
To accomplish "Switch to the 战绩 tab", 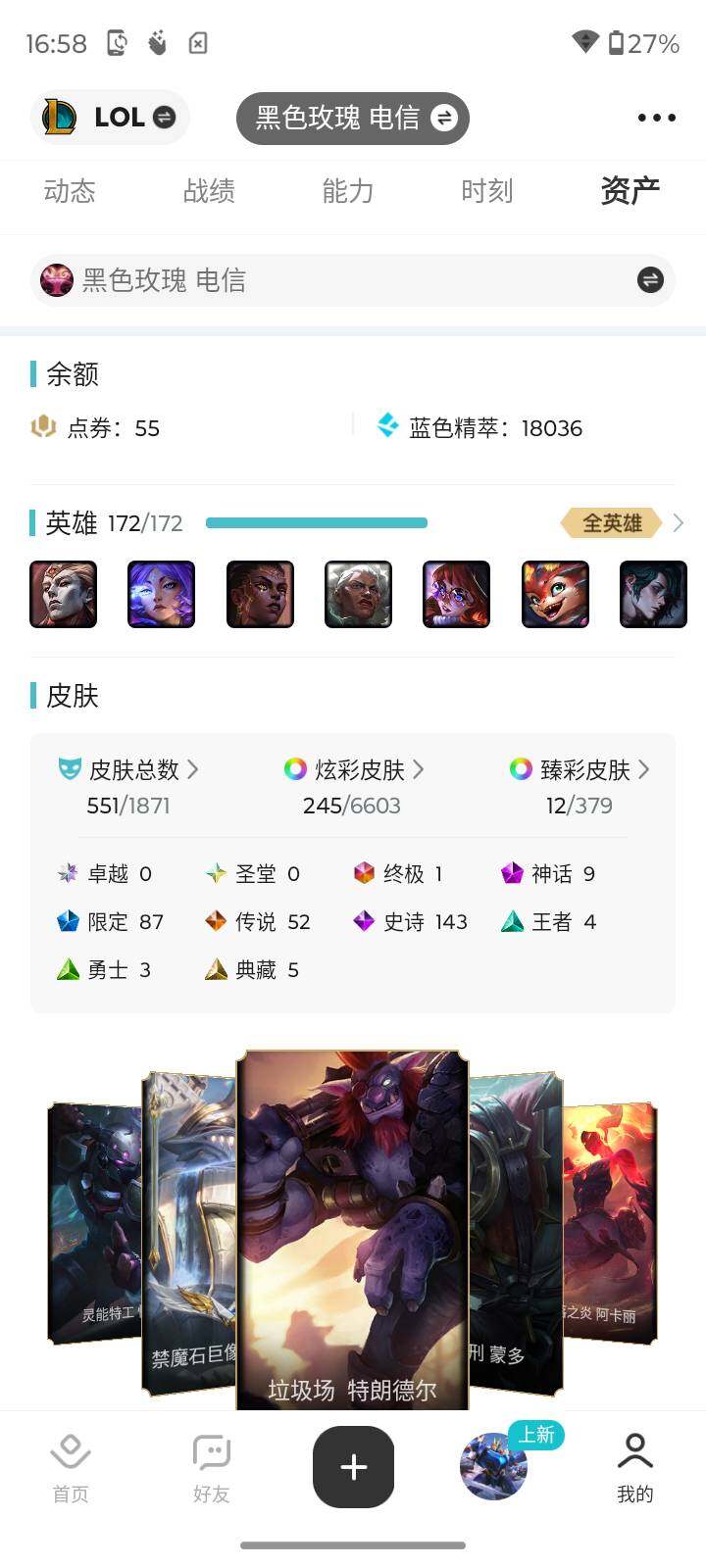I will tap(208, 191).
